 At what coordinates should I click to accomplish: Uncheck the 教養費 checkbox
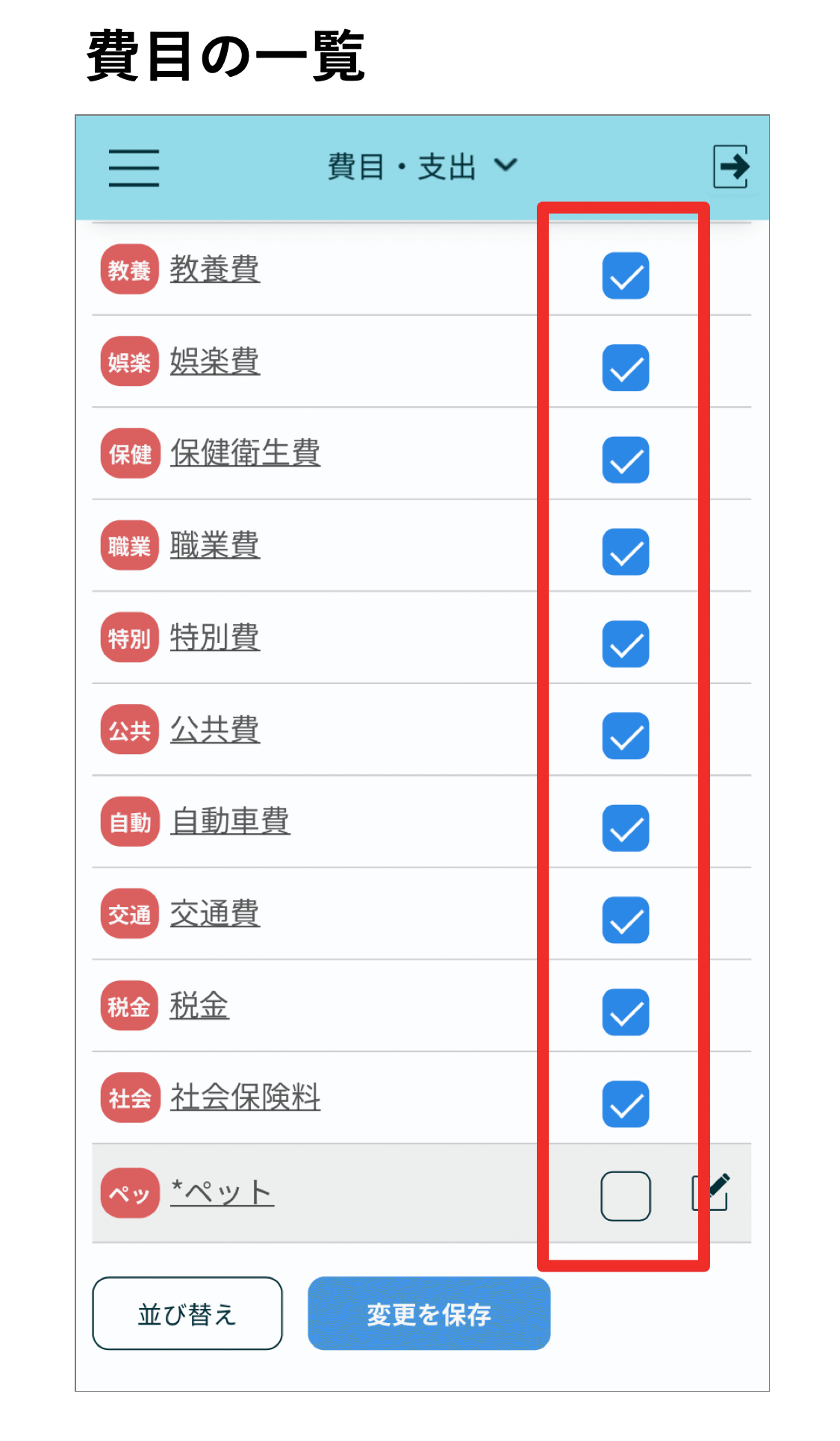pos(626,276)
